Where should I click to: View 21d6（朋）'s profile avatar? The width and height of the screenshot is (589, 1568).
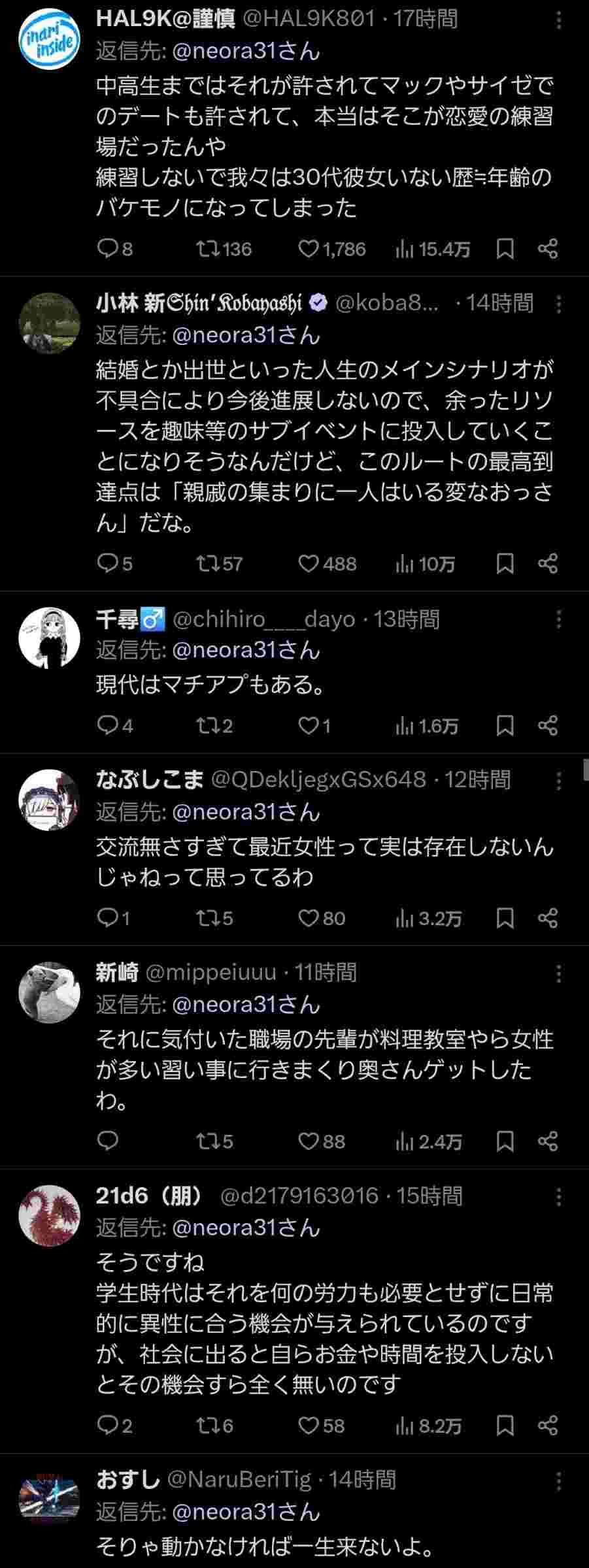point(50,1215)
